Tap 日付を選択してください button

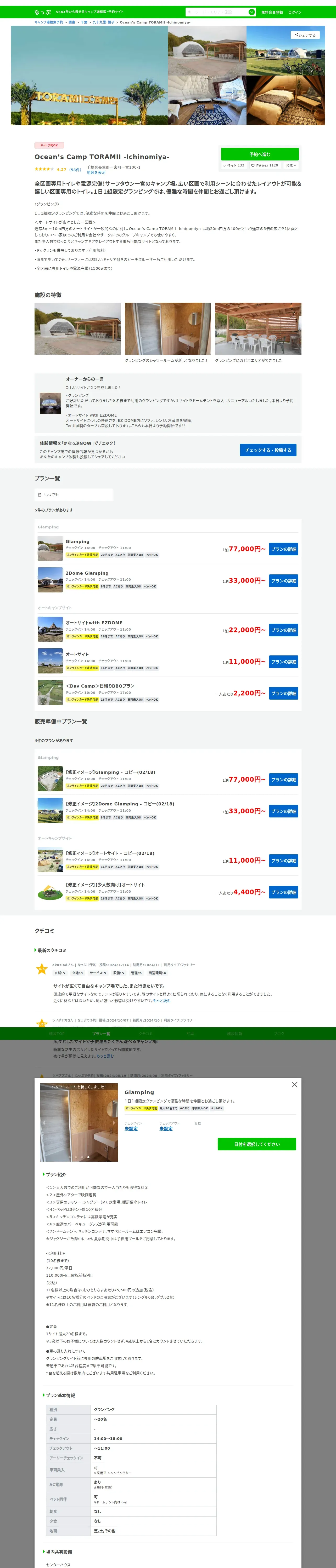point(257,1144)
